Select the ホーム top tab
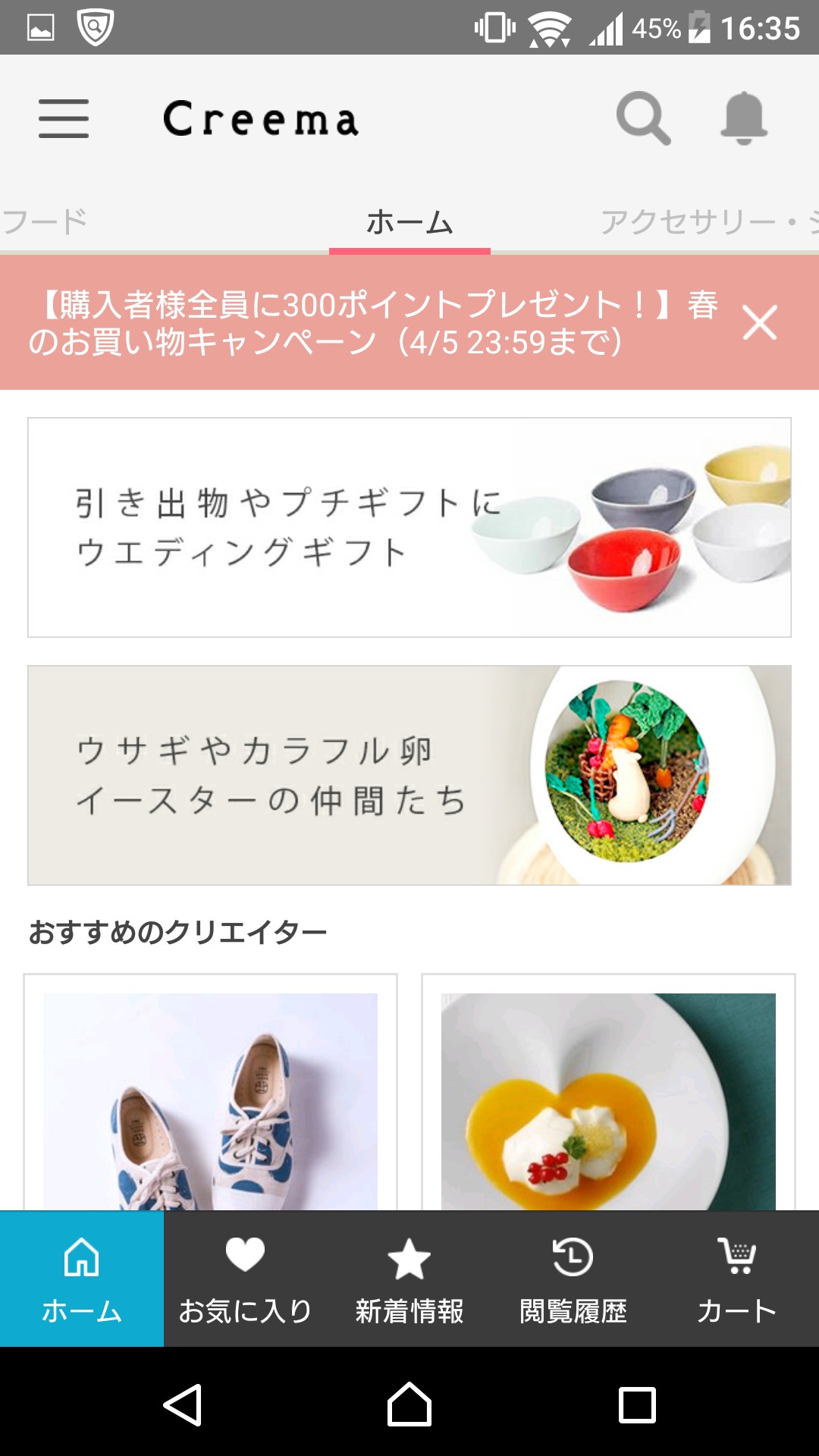 point(409,221)
